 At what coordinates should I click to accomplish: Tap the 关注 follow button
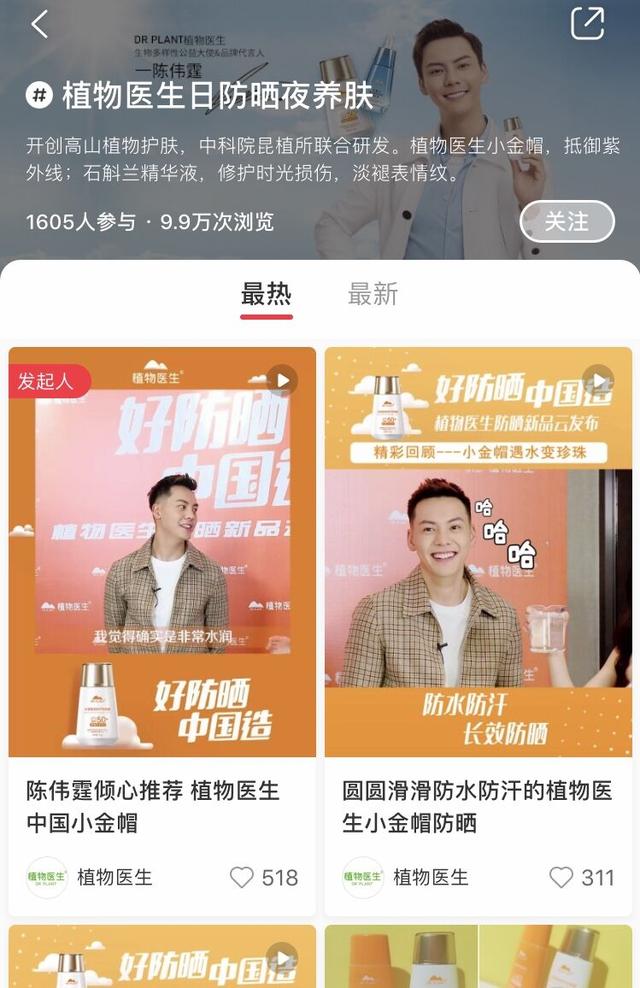567,221
